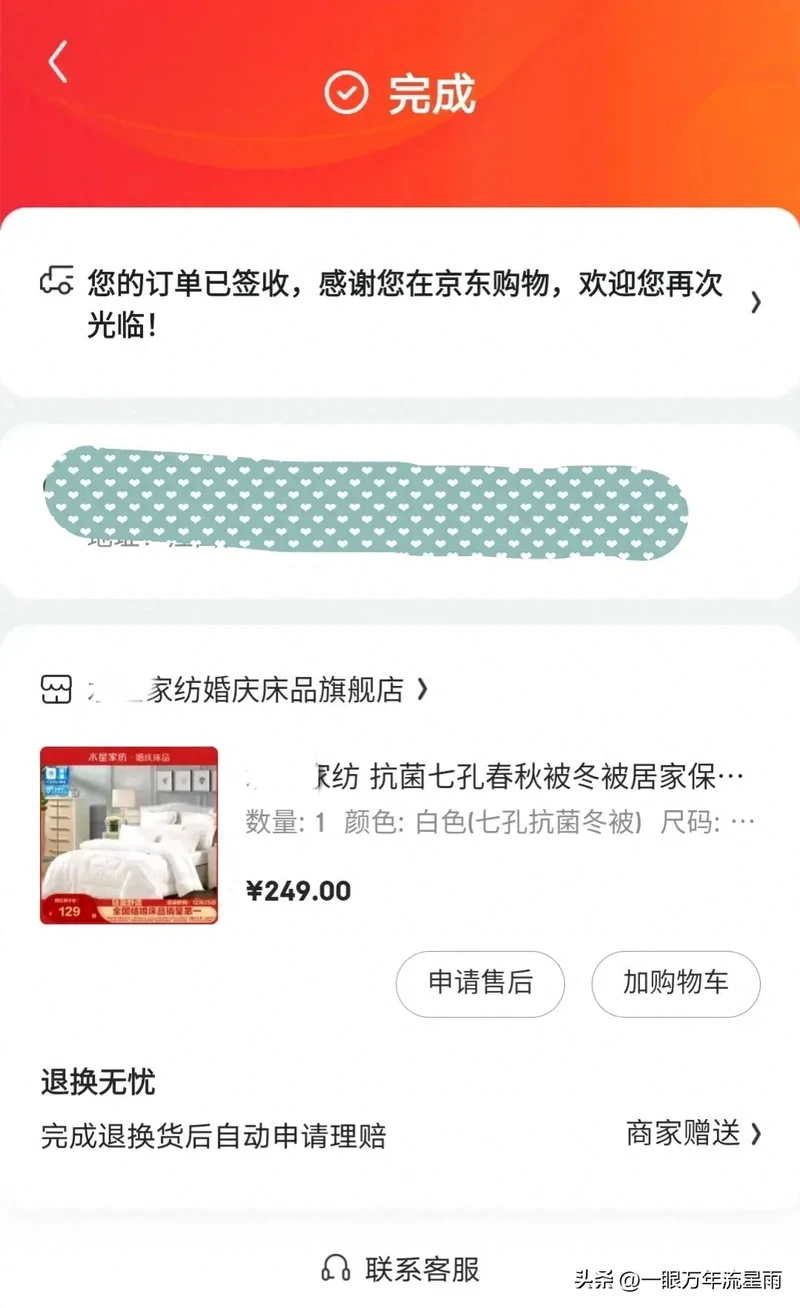Tap 申请售后 to request after-sales service
Screen dimensions: 800x1308
click(x=480, y=983)
